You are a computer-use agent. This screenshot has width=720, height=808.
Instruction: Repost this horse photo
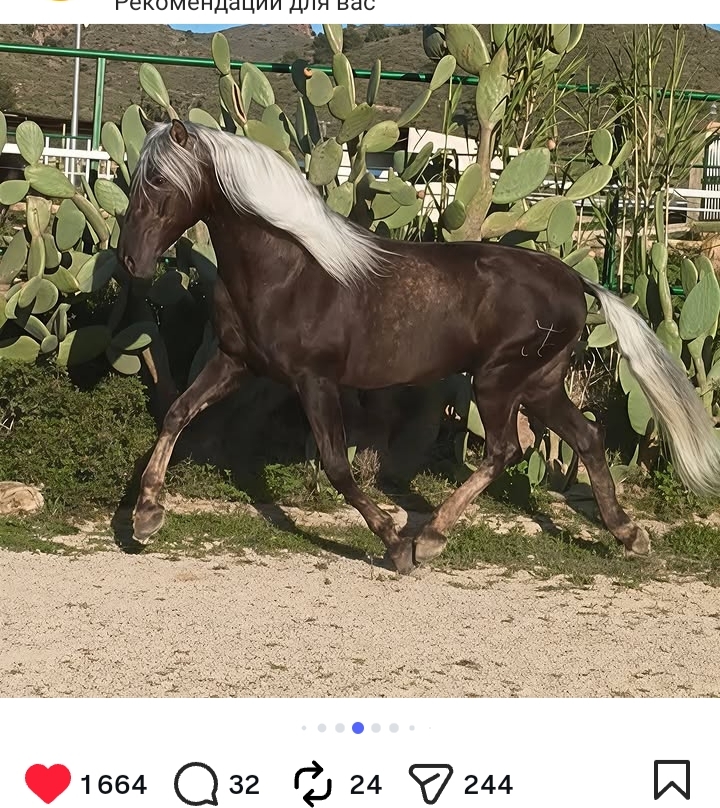pyautogui.click(x=312, y=783)
